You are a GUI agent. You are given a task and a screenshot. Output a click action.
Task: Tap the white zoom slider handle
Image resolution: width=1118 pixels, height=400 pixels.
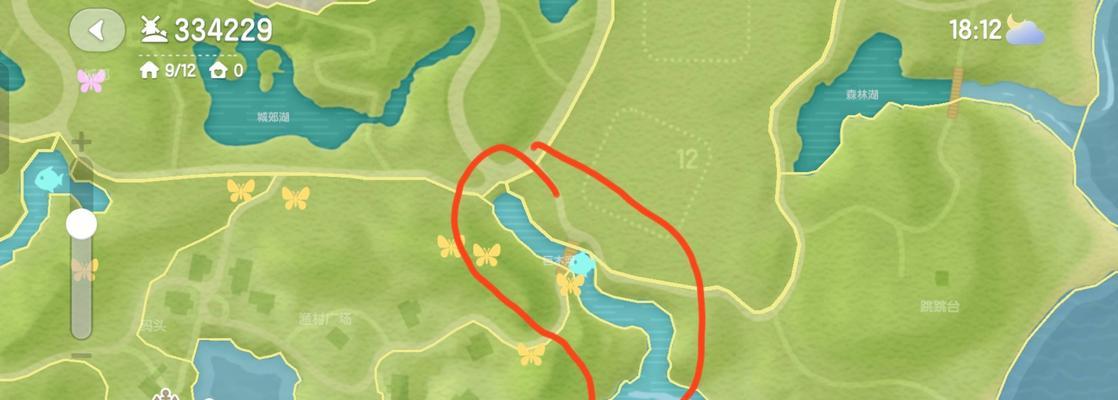(x=82, y=224)
